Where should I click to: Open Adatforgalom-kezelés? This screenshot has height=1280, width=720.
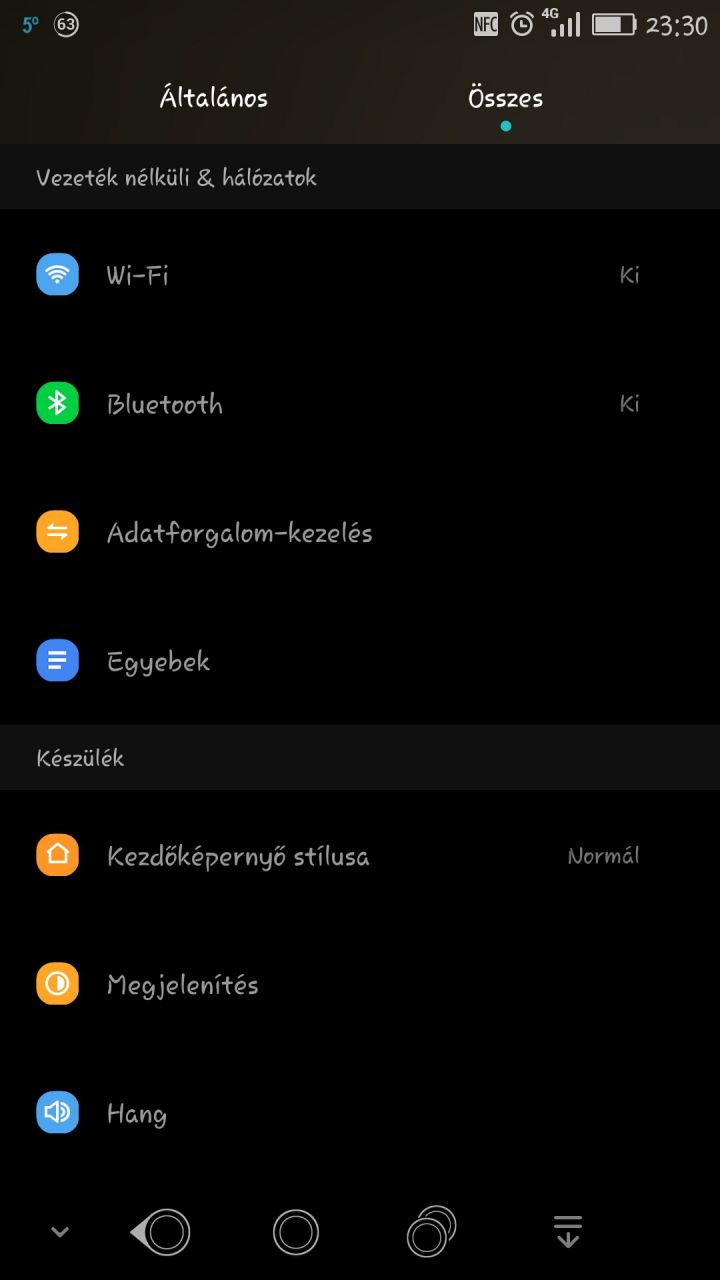(360, 533)
